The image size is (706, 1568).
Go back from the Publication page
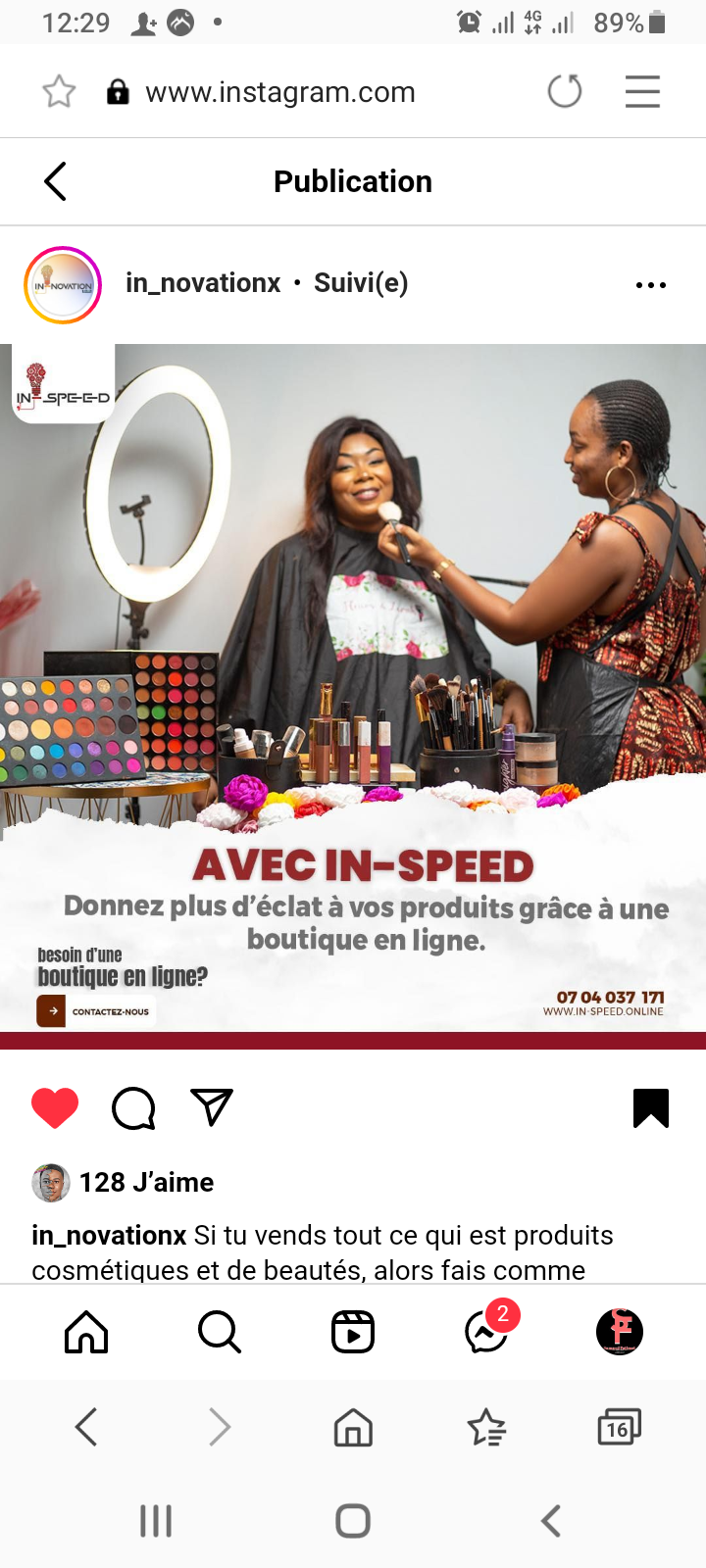click(x=56, y=181)
